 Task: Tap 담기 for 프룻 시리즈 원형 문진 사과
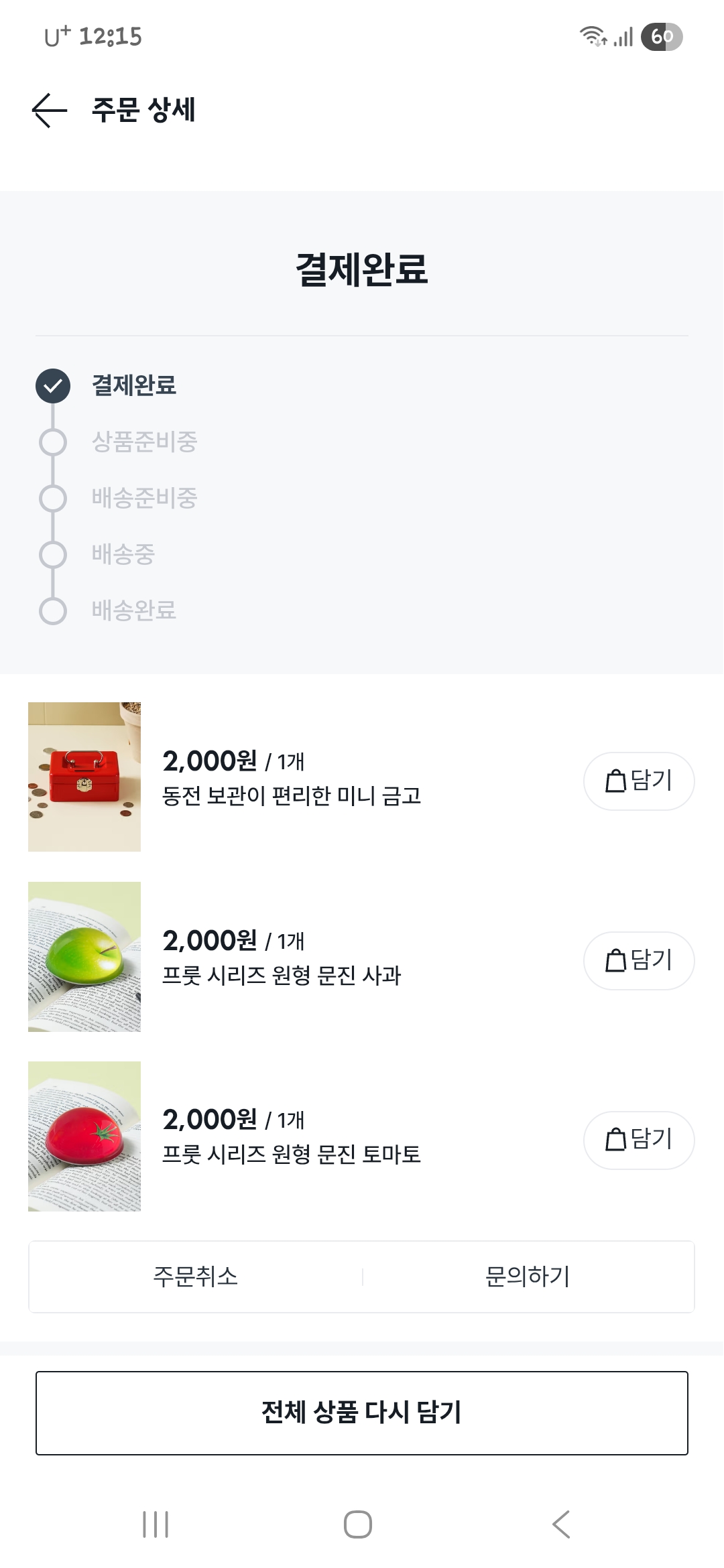click(638, 960)
